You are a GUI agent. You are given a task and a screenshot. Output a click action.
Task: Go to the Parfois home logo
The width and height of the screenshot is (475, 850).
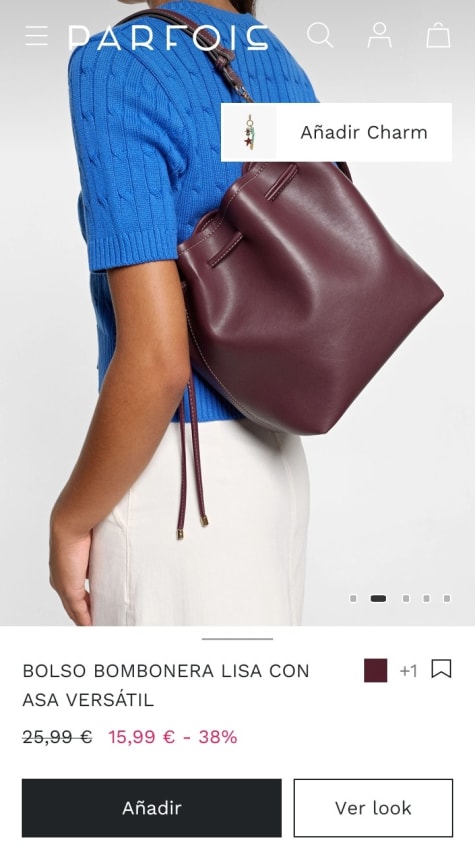pyautogui.click(x=169, y=37)
